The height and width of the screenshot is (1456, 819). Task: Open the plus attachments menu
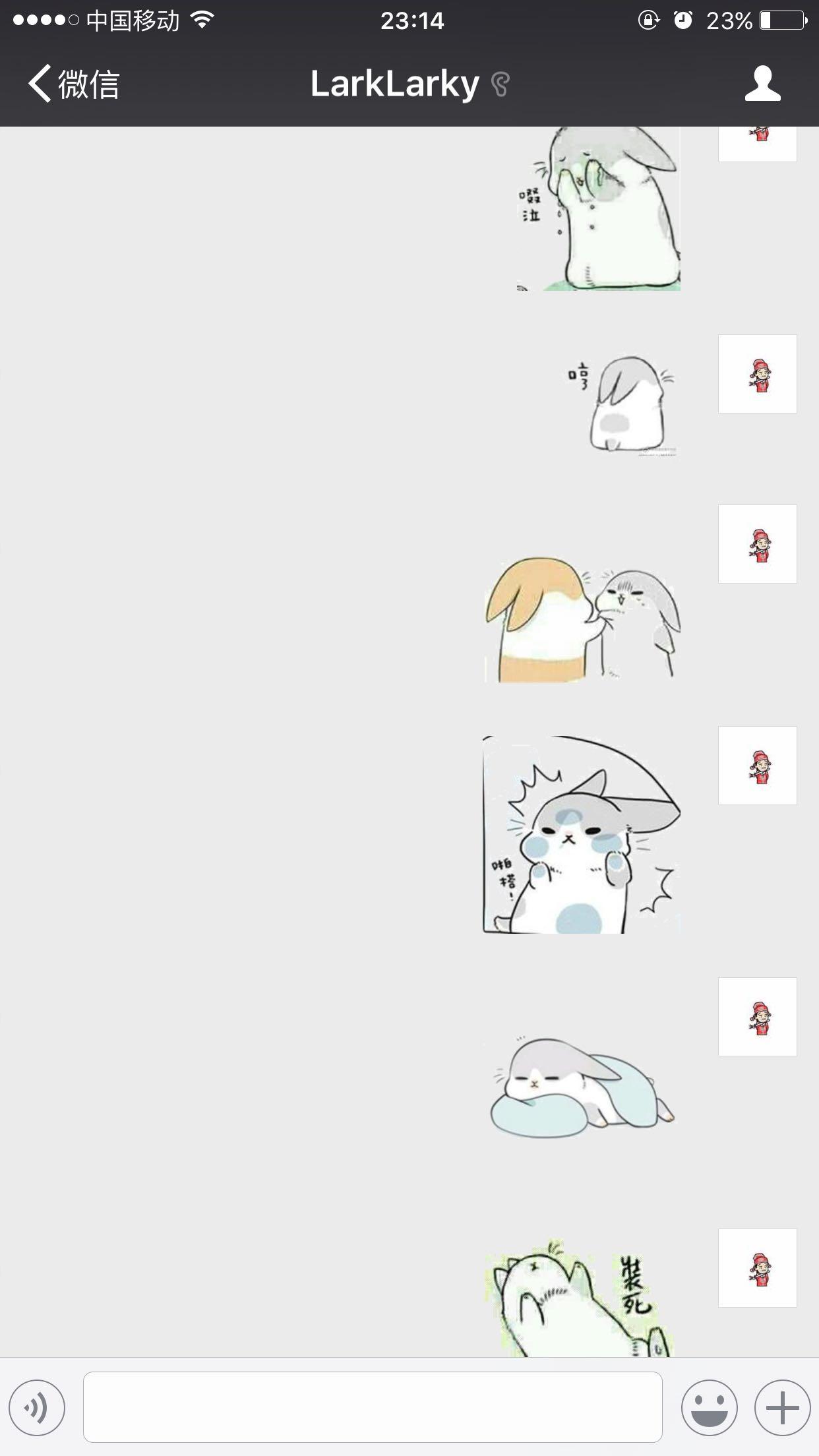click(783, 1407)
